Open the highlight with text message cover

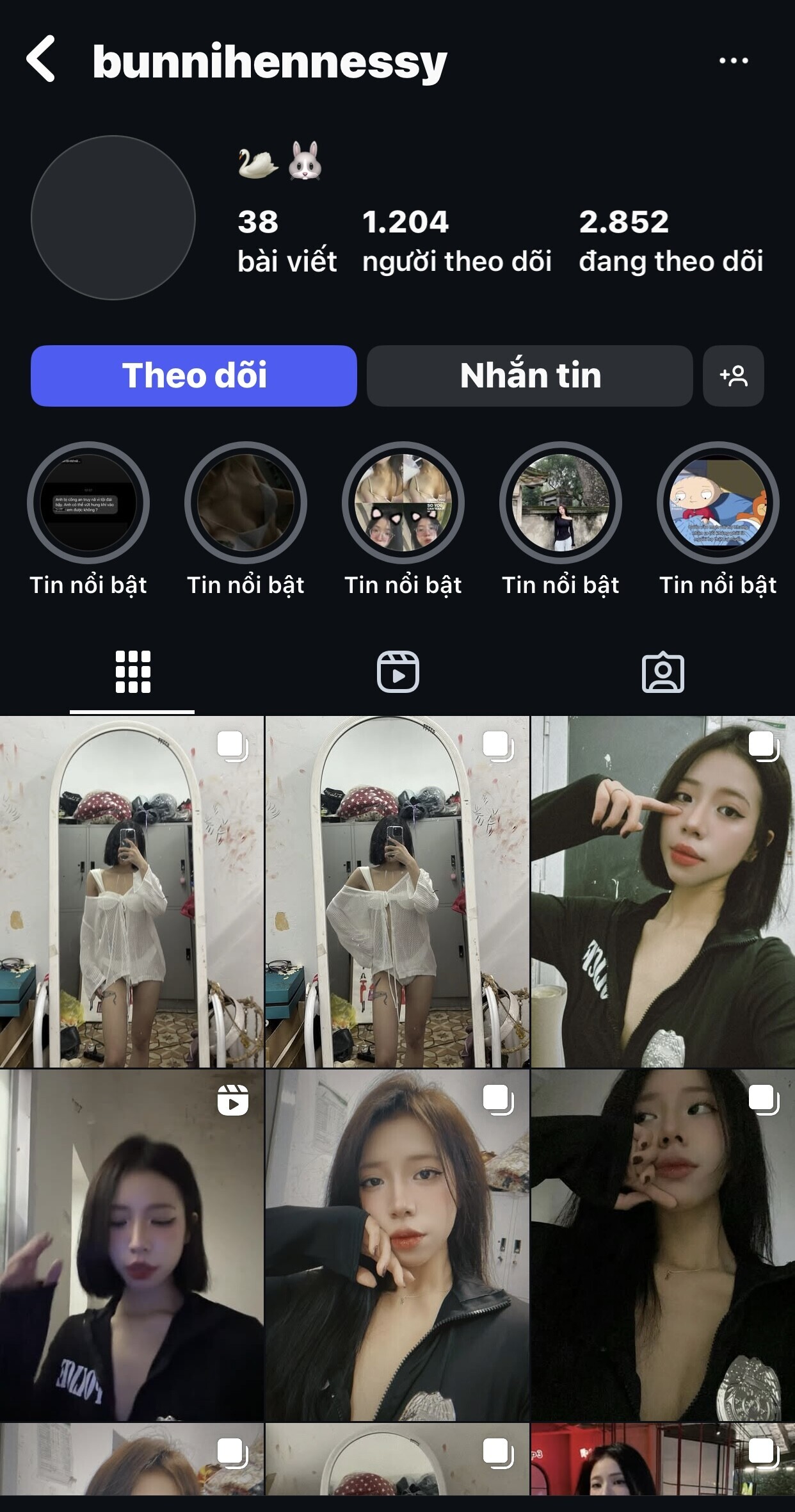point(88,503)
